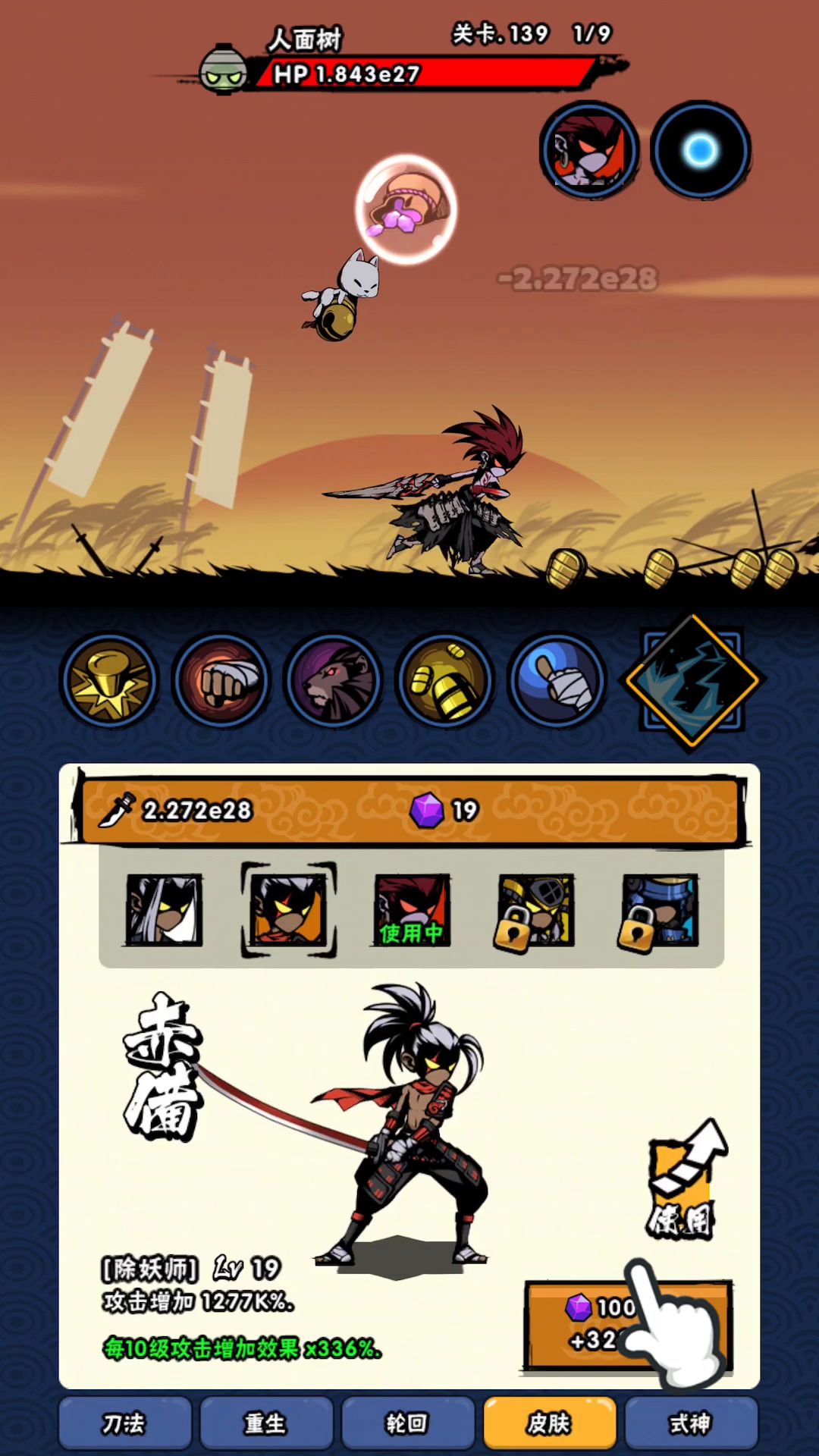Activate the dark beast skill
Image resolution: width=819 pixels, height=1456 pixels.
pos(333,681)
